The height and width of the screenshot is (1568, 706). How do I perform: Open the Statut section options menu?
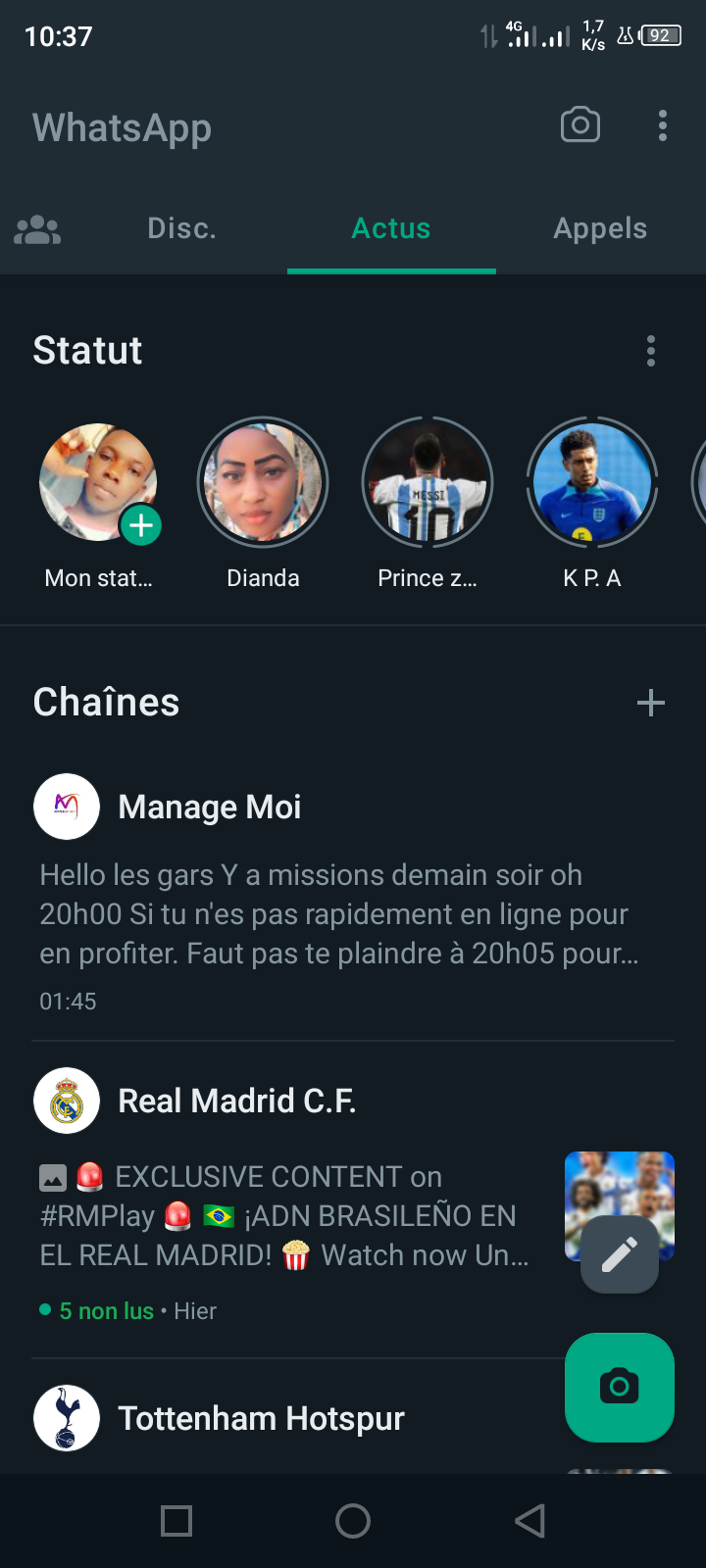point(651,351)
